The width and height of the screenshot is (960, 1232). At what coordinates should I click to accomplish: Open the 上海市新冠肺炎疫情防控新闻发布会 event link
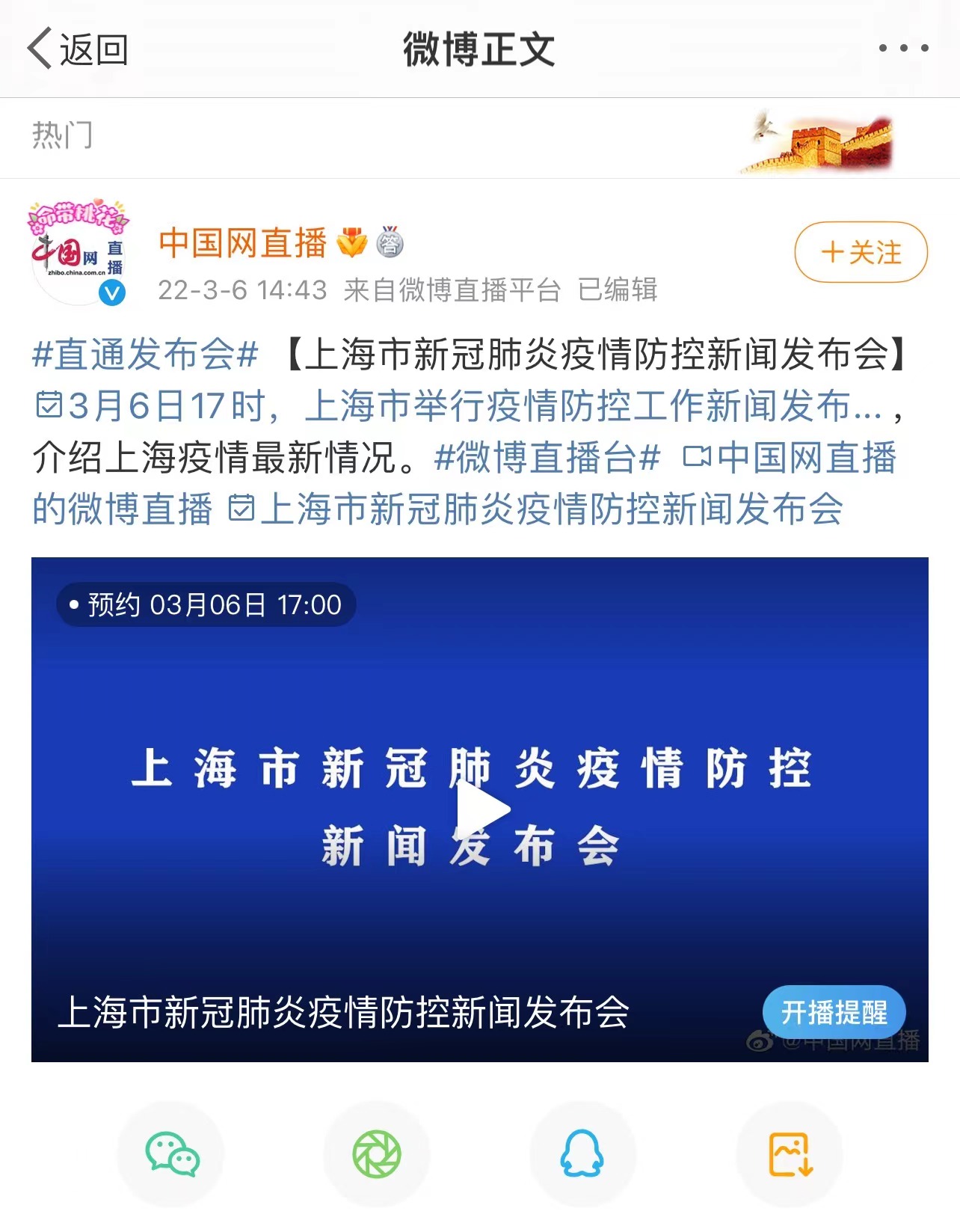[x=537, y=509]
